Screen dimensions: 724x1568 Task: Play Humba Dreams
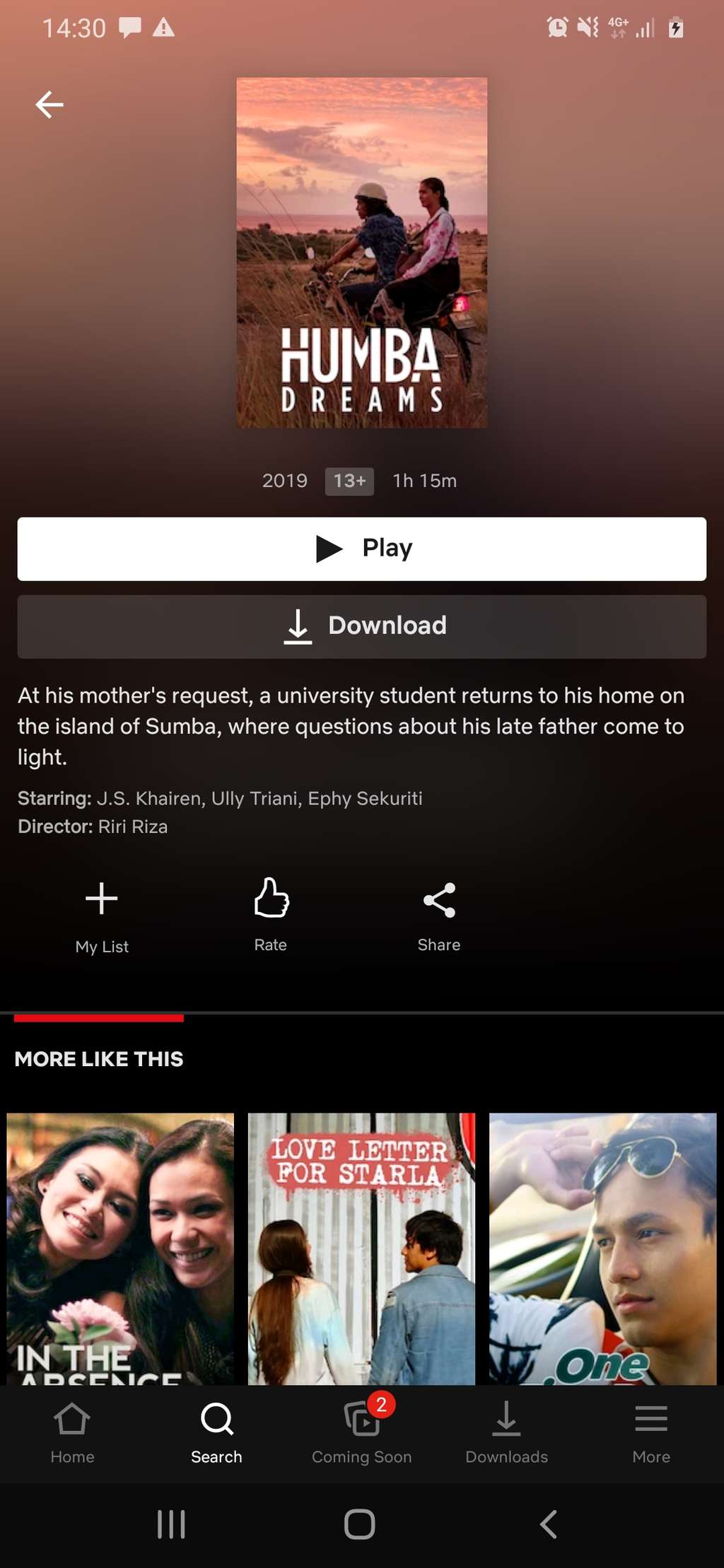click(x=362, y=549)
